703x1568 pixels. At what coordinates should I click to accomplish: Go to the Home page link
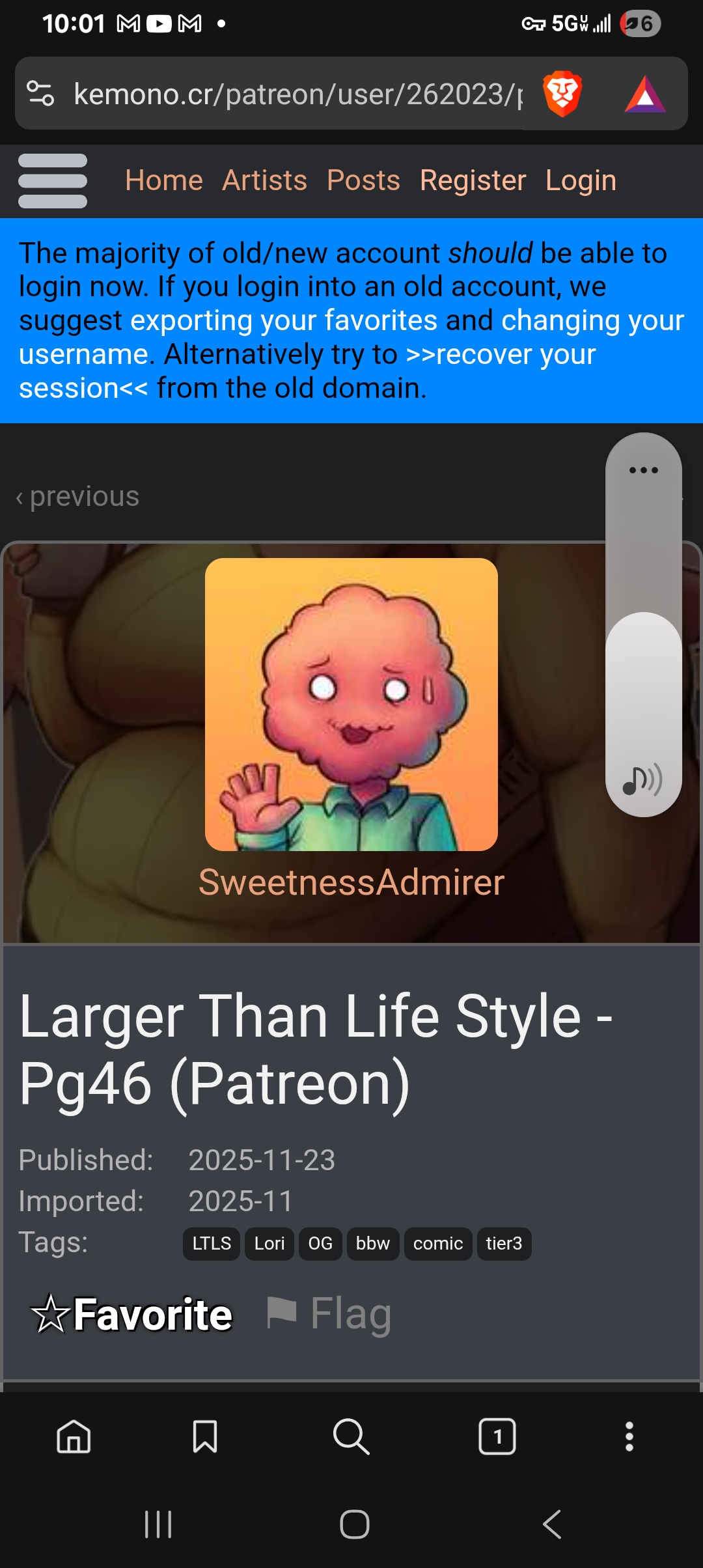(x=164, y=180)
